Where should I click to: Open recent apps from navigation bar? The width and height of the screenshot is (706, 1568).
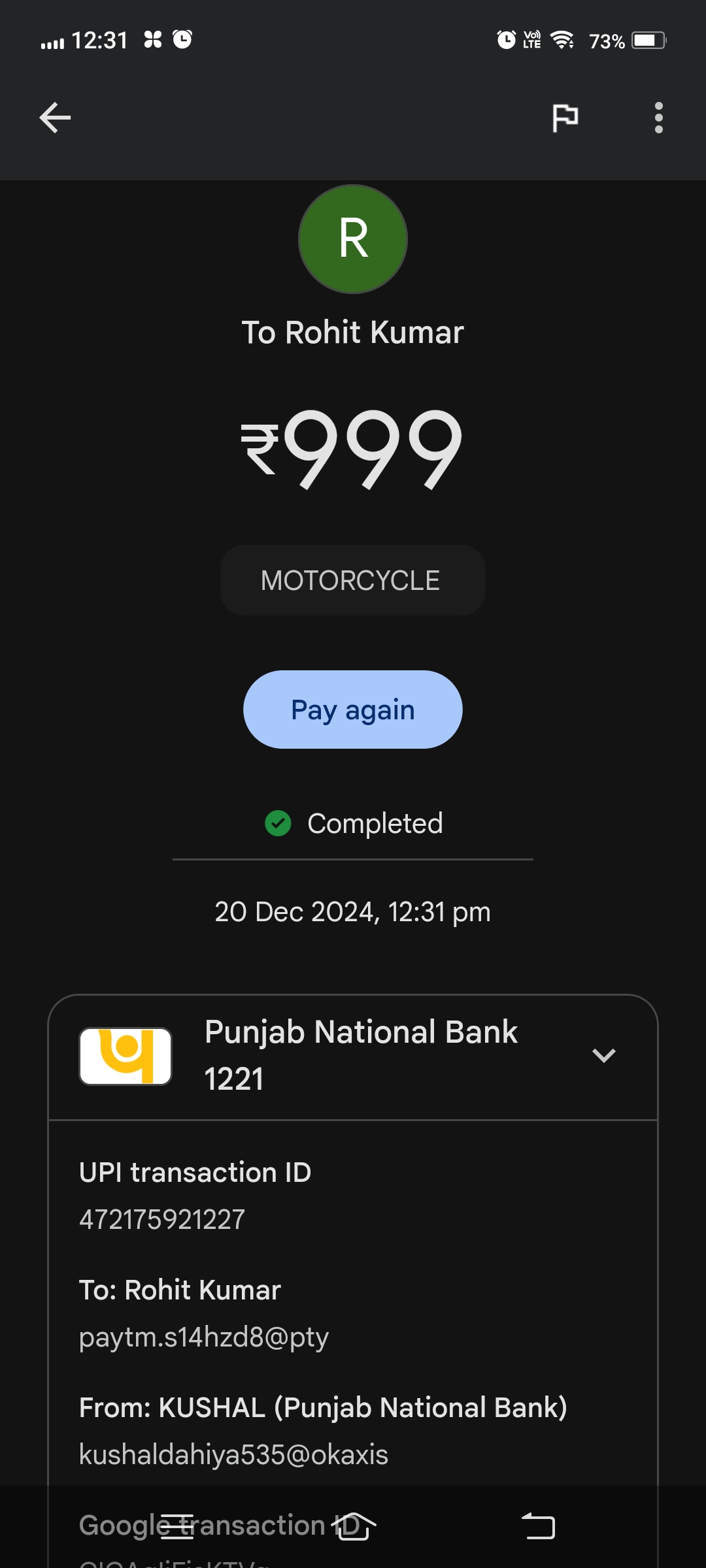pos(177,1527)
